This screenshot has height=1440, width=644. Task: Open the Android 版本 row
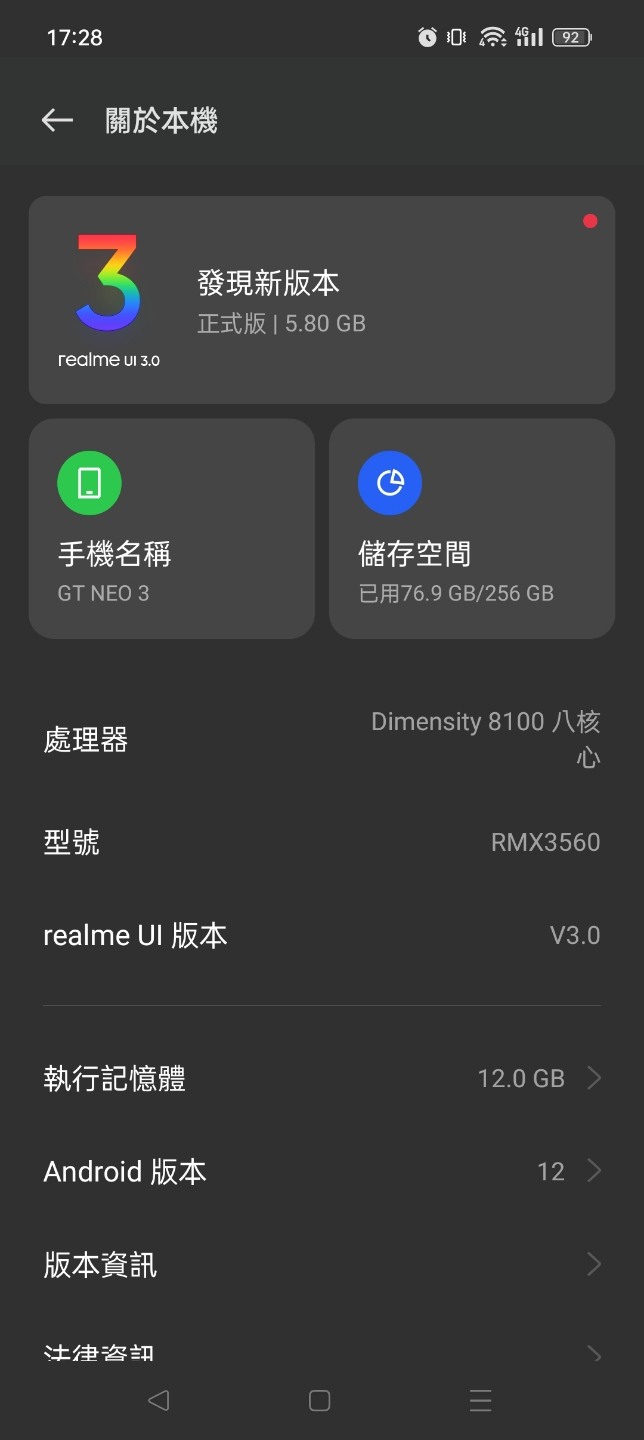click(x=322, y=1171)
